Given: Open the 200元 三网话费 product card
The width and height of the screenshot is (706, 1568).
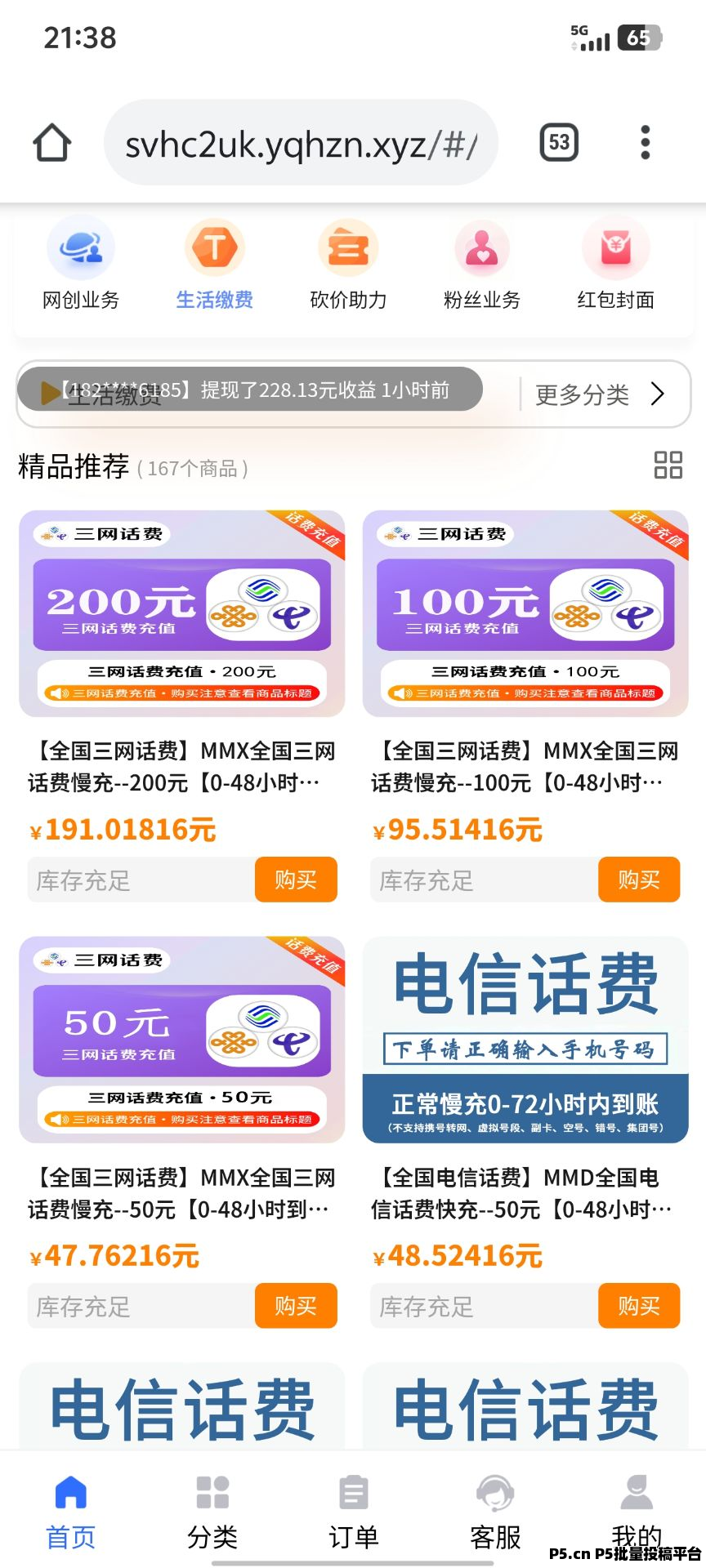Looking at the screenshot, I should point(182,614).
